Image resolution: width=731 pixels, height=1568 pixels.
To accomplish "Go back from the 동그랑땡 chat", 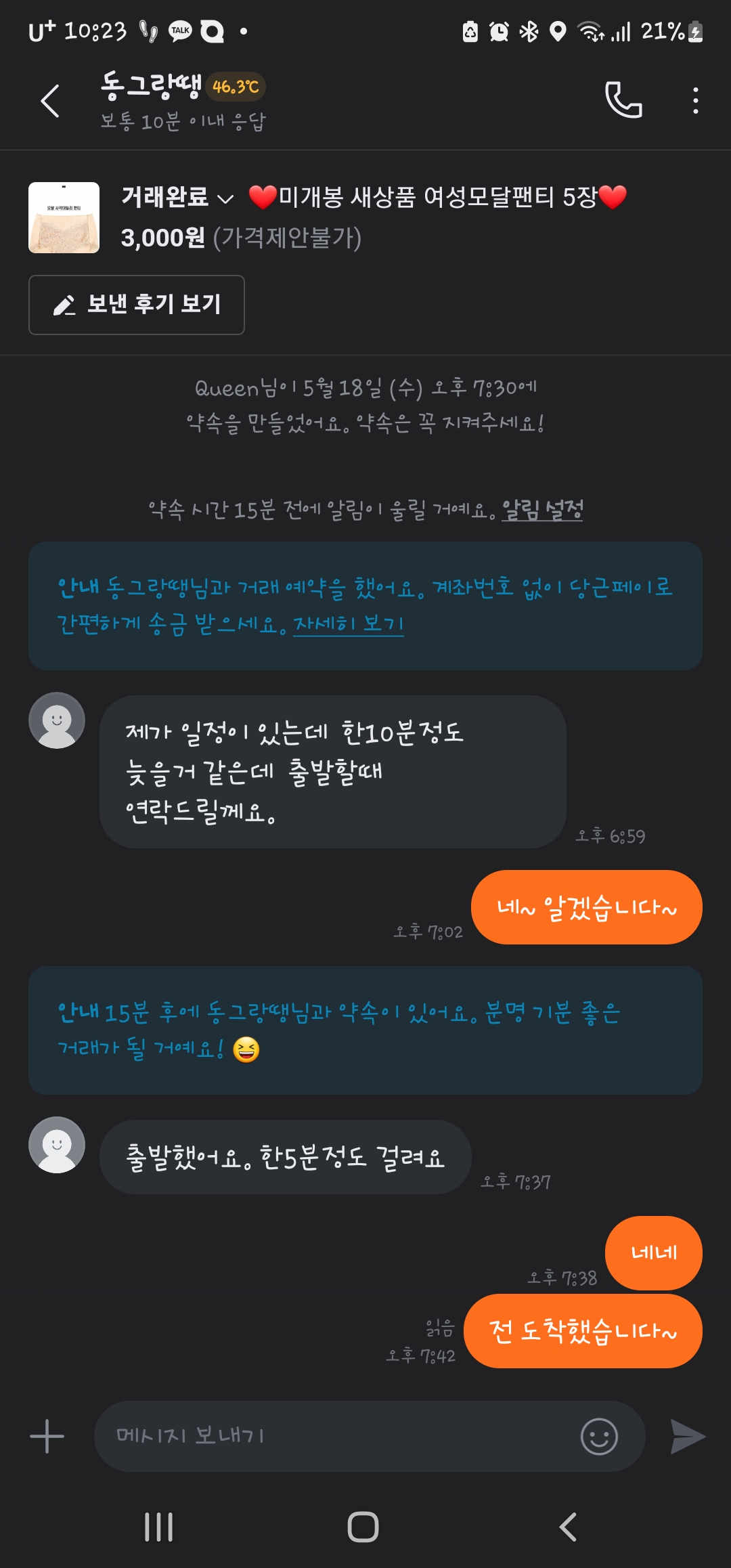I will 50,102.
